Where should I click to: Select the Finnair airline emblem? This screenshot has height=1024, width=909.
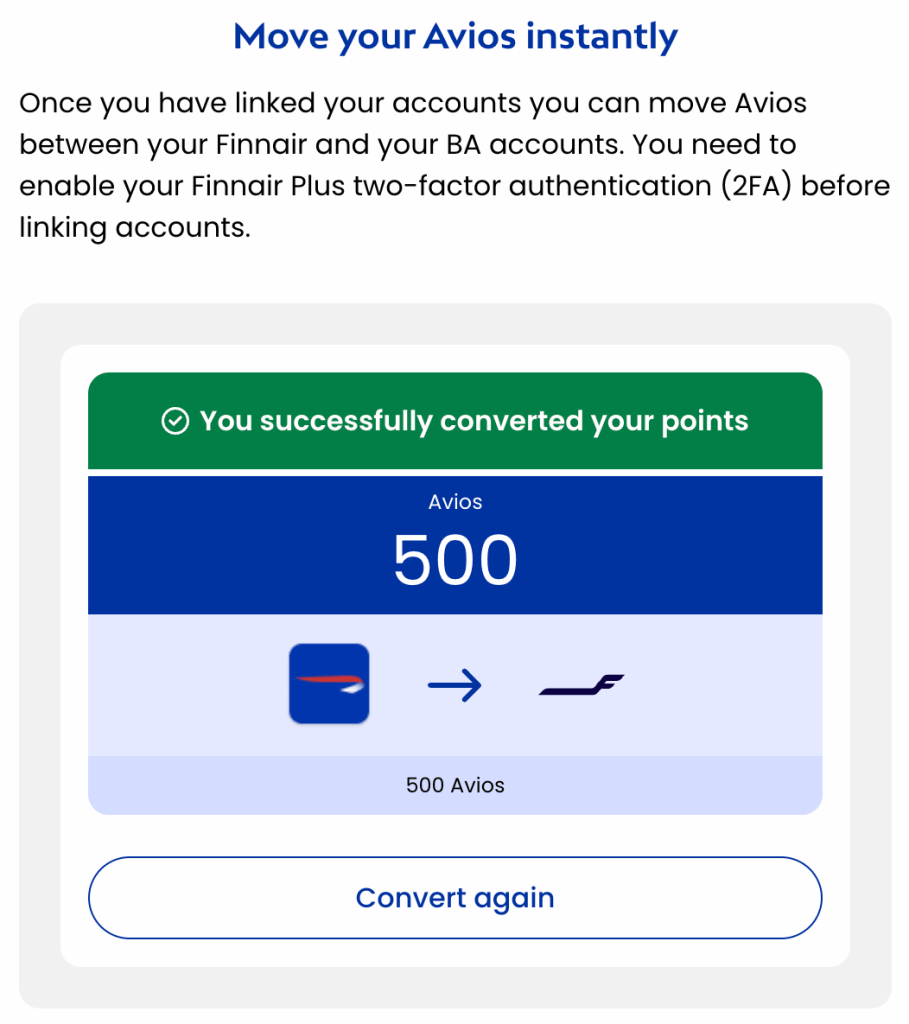pyautogui.click(x=581, y=685)
